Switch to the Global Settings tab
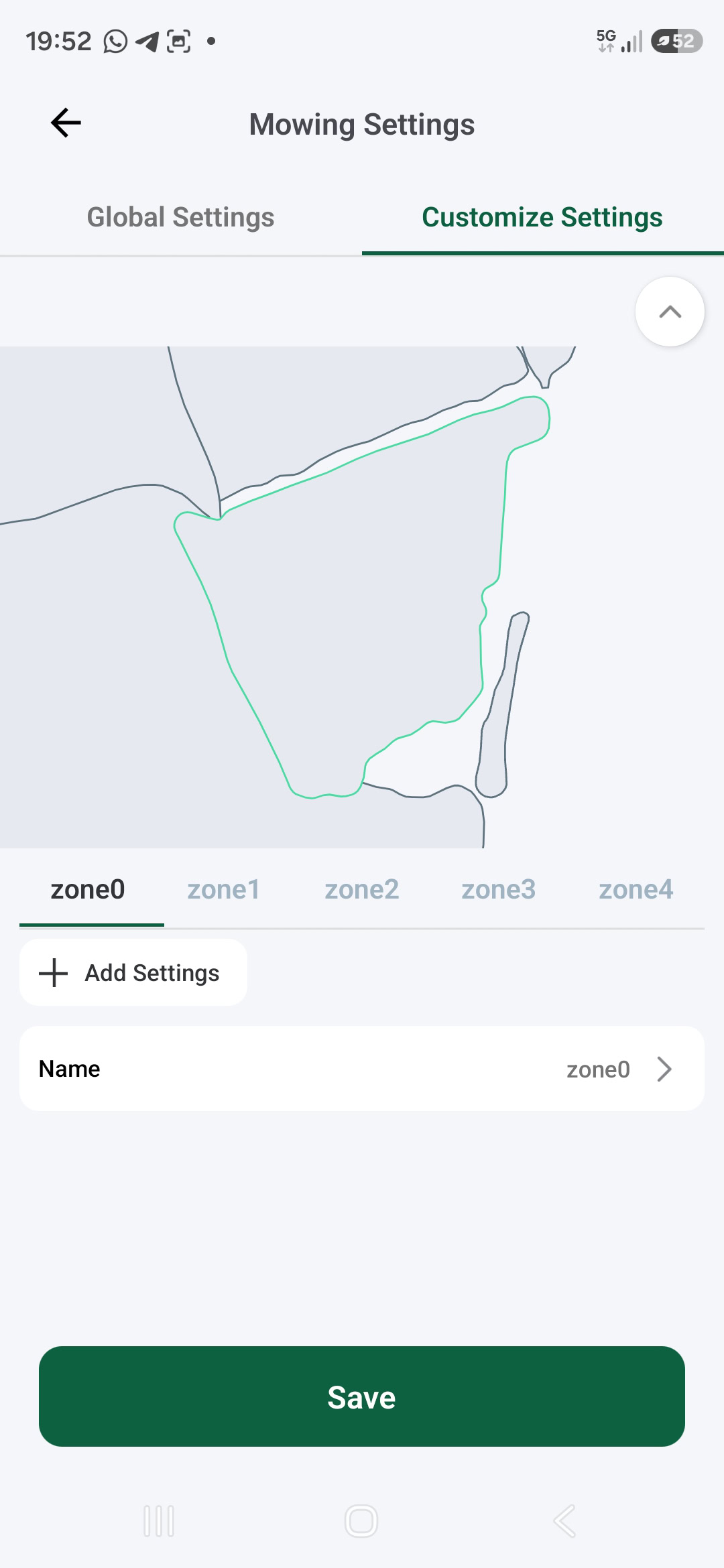 click(x=181, y=217)
